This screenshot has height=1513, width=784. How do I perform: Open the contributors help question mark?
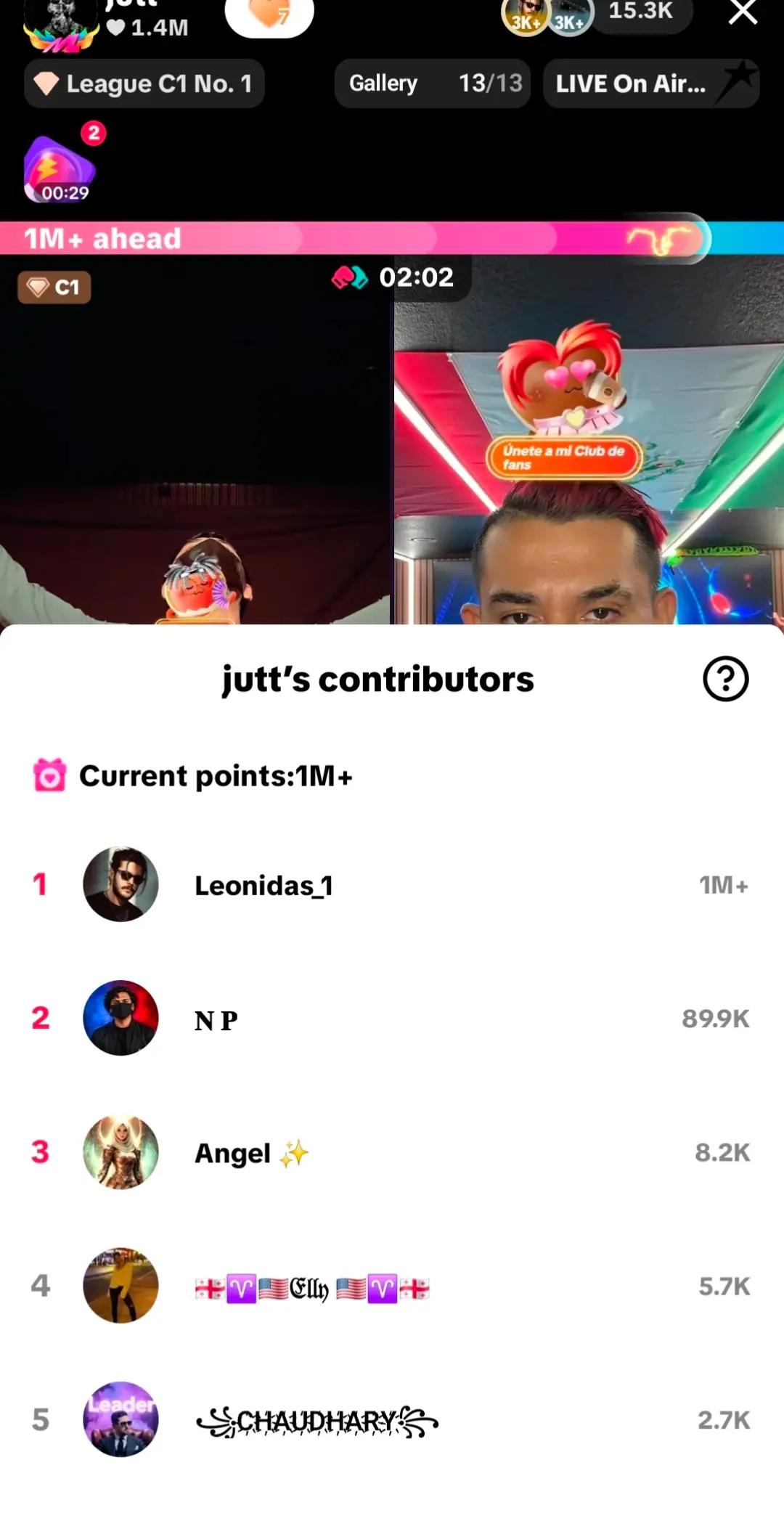click(x=725, y=679)
